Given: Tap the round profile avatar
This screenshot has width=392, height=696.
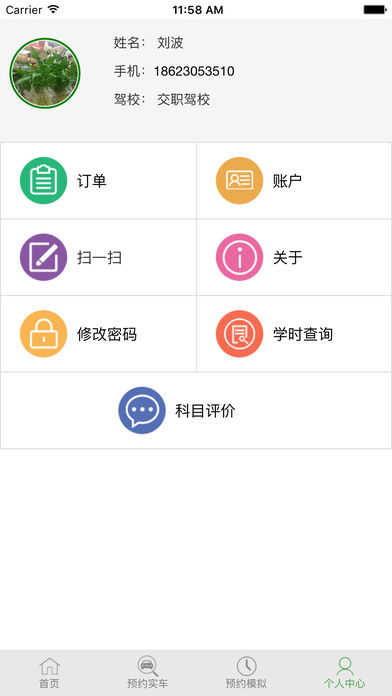Looking at the screenshot, I should click(x=45, y=73).
